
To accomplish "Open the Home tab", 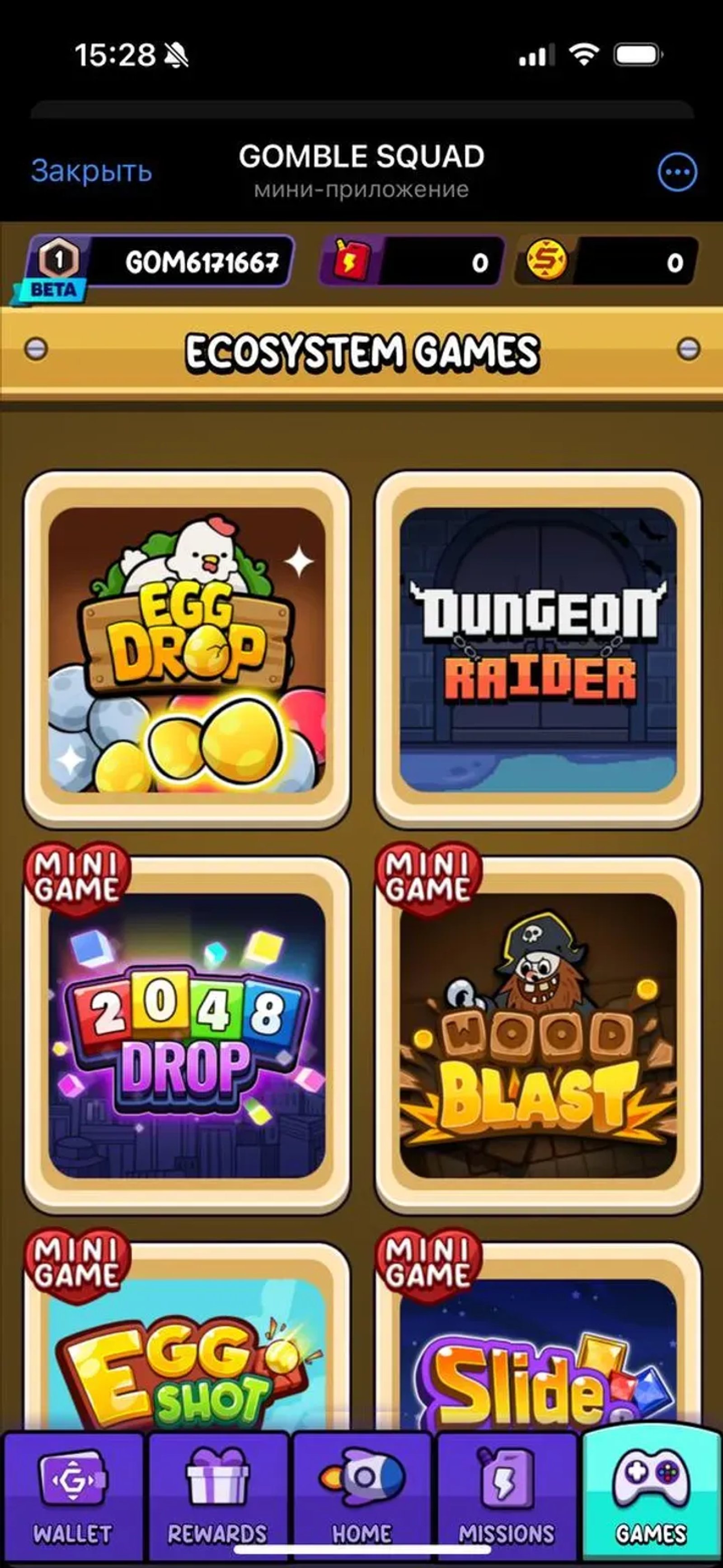I will [362, 1498].
